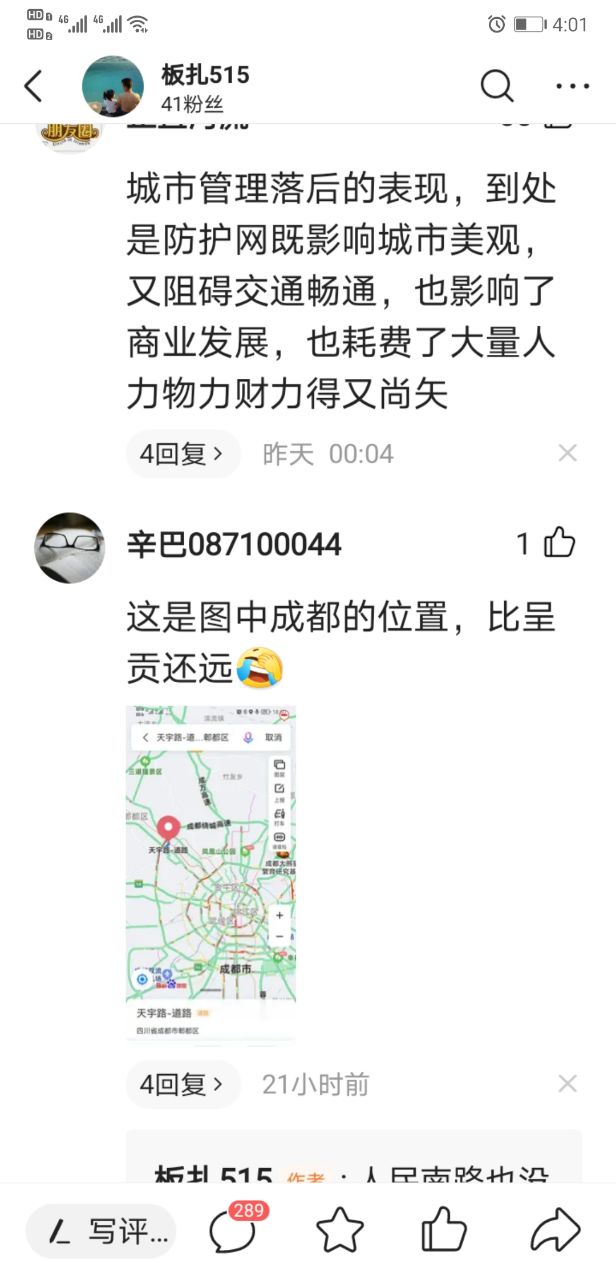Share this post with the arrow icon
The height and width of the screenshot is (1280, 616).
click(555, 1230)
